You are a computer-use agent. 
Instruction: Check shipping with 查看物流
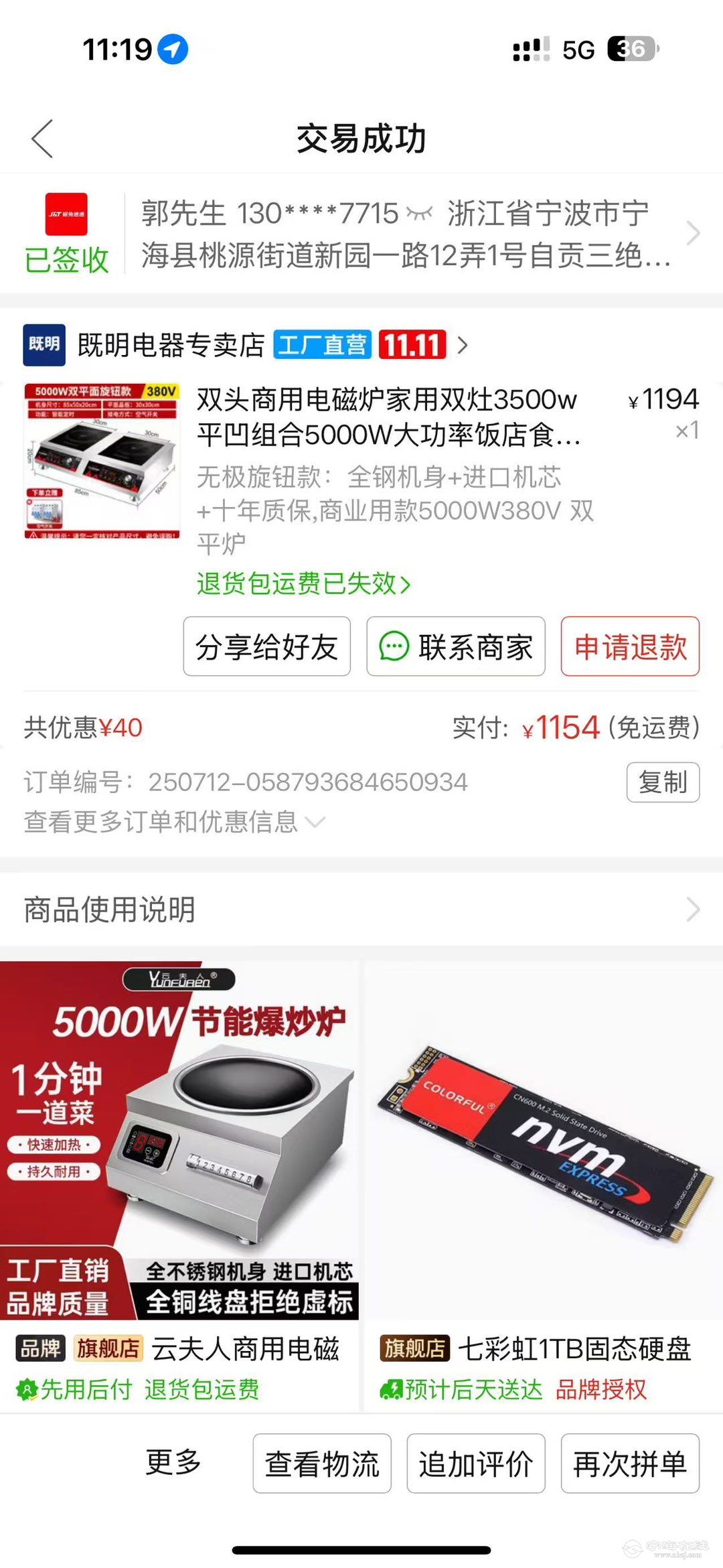tap(322, 1464)
